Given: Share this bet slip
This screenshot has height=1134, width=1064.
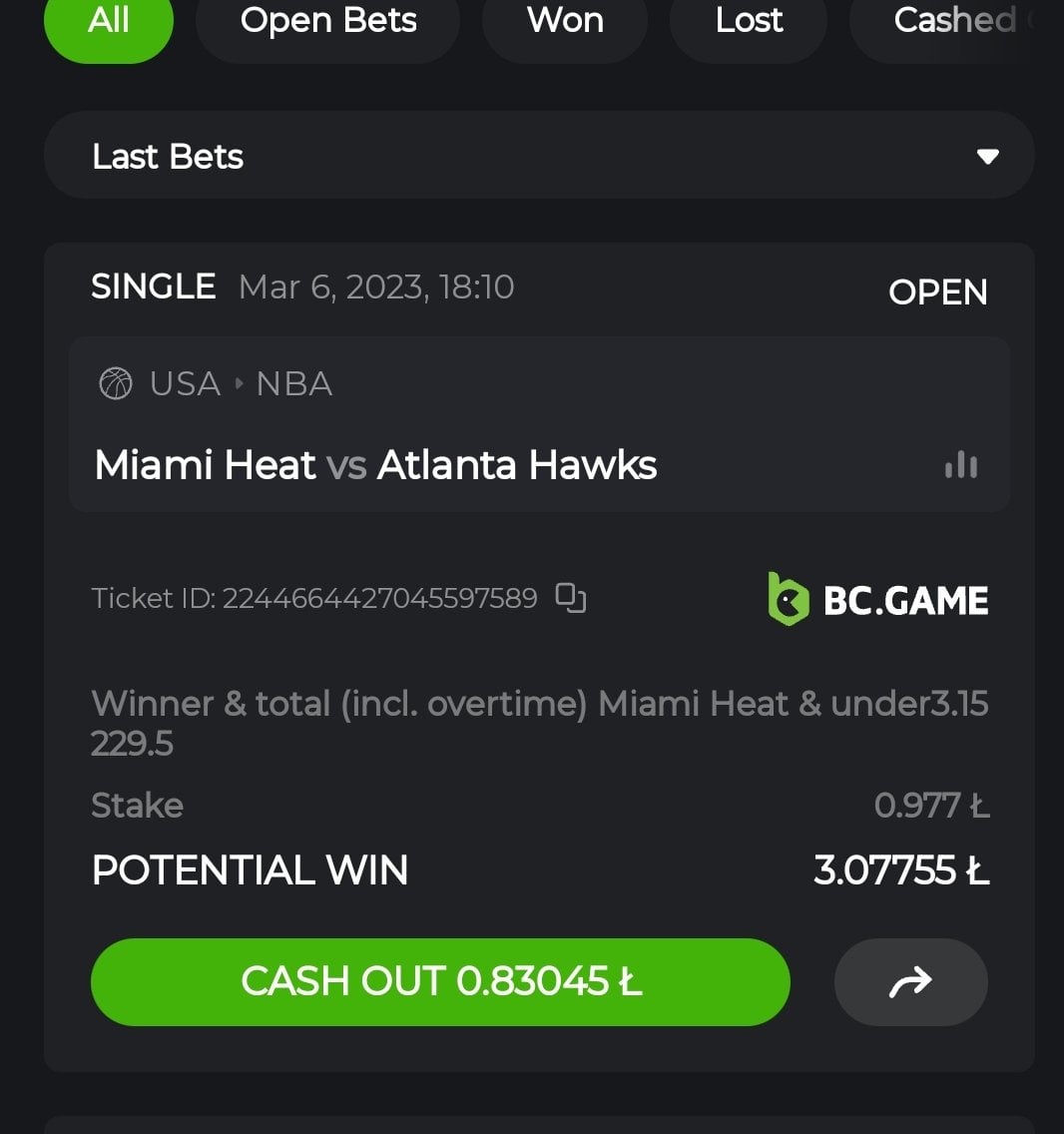Looking at the screenshot, I should point(910,982).
